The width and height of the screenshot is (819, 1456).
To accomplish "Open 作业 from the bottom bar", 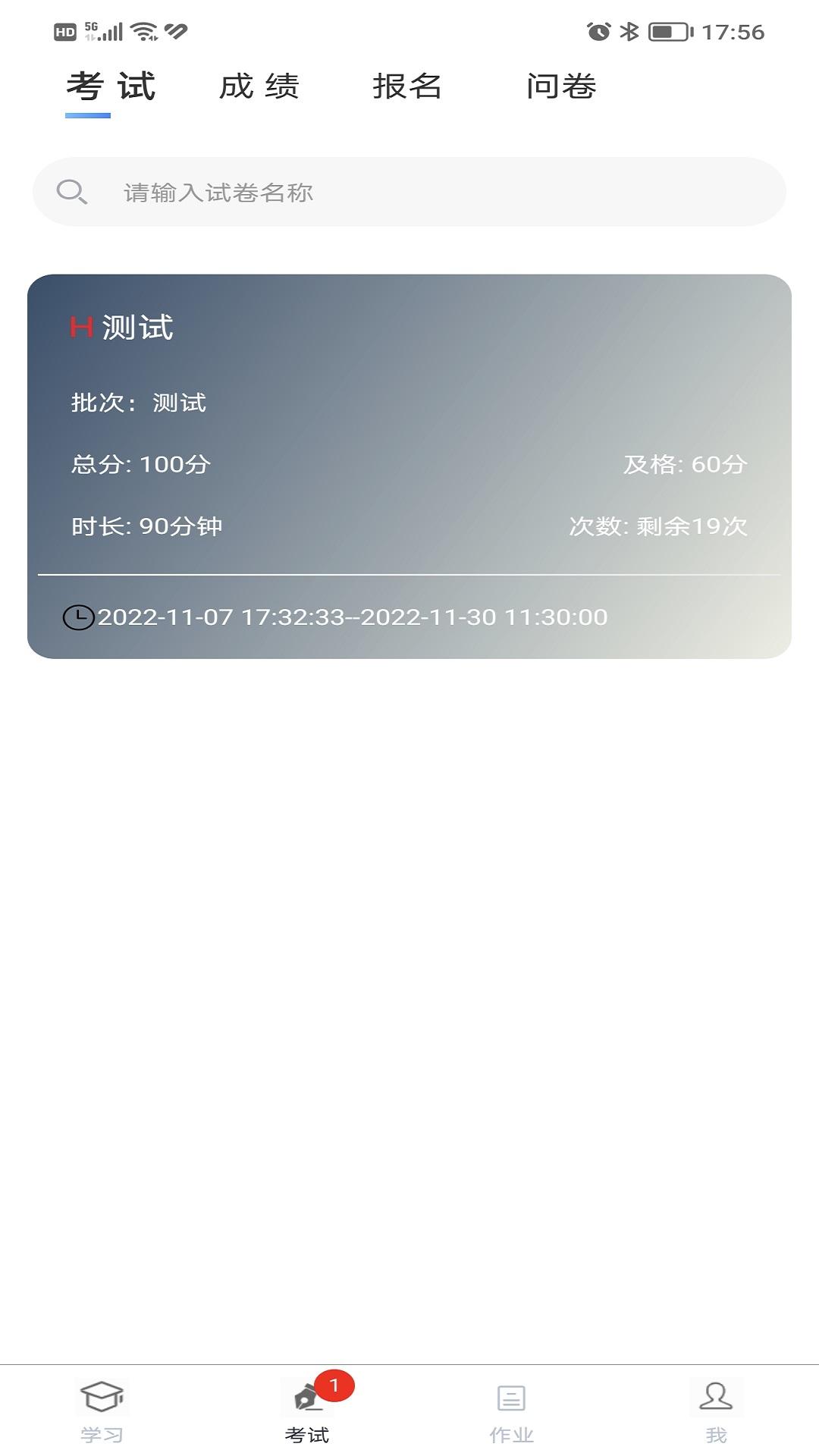I will click(x=512, y=1410).
